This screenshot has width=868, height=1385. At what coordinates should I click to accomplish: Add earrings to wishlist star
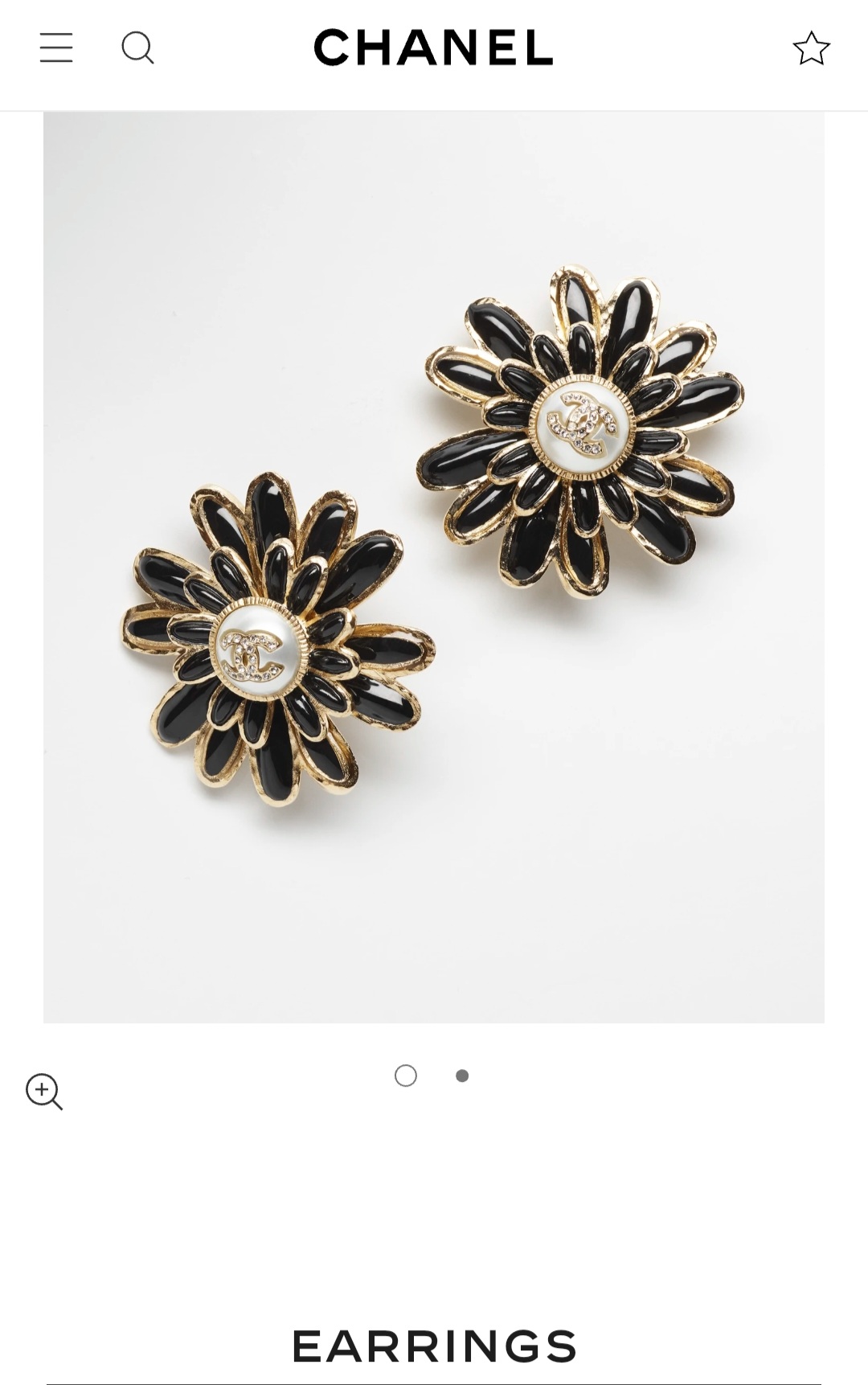(x=811, y=48)
